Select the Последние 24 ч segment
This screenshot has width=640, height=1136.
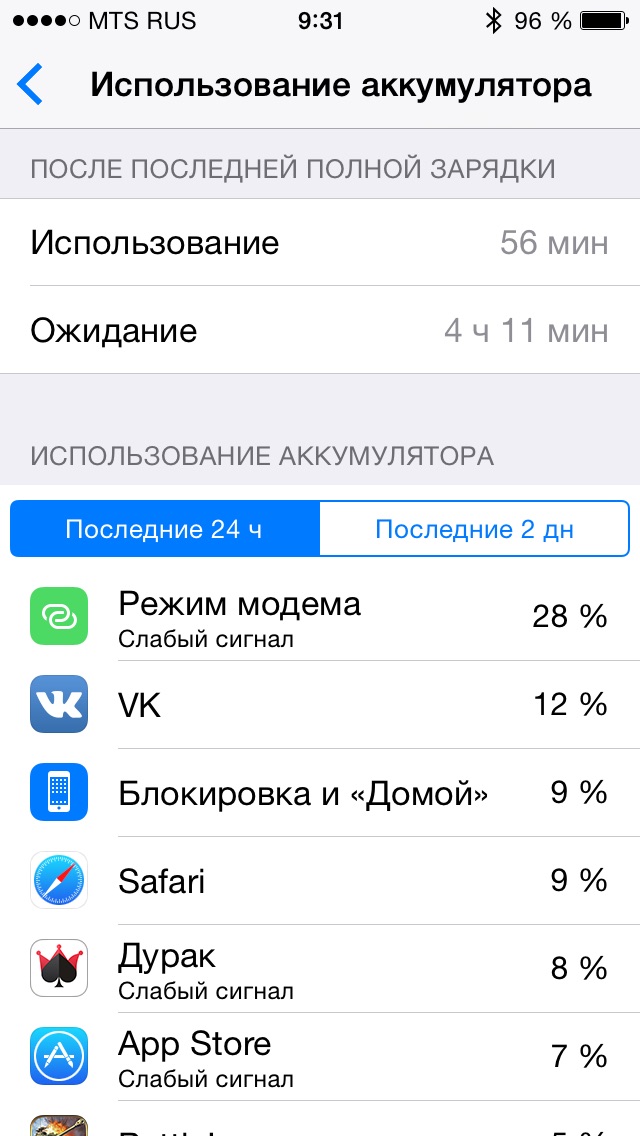165,529
